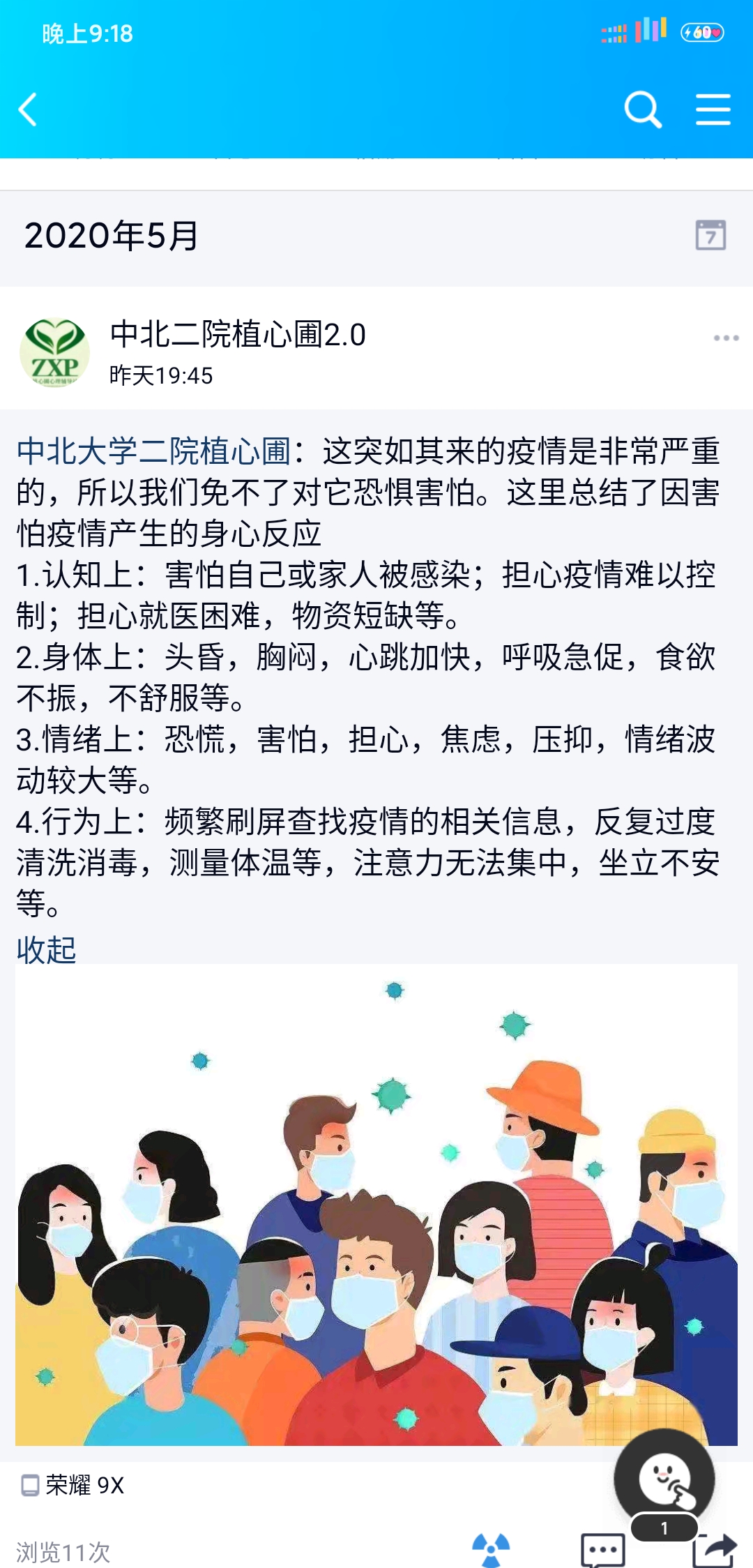Tap the blue like icon under post

pyautogui.click(x=491, y=1550)
